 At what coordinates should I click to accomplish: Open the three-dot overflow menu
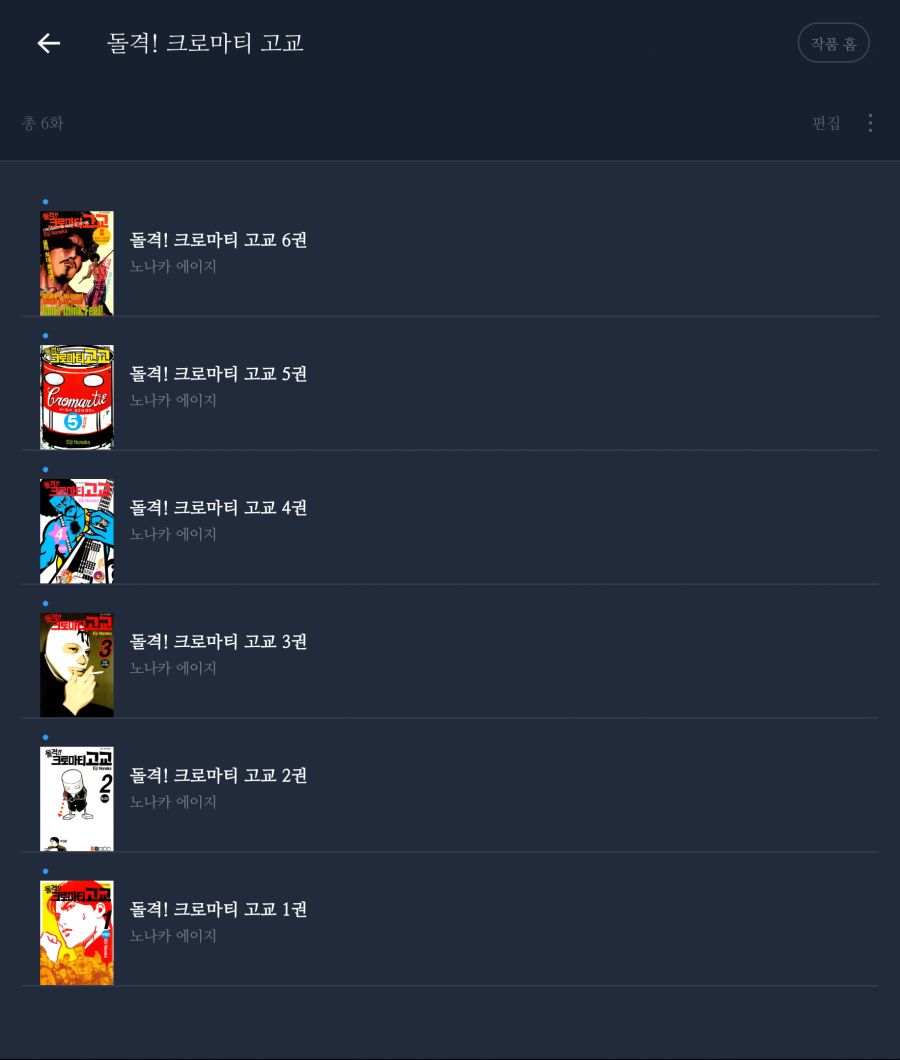point(870,123)
